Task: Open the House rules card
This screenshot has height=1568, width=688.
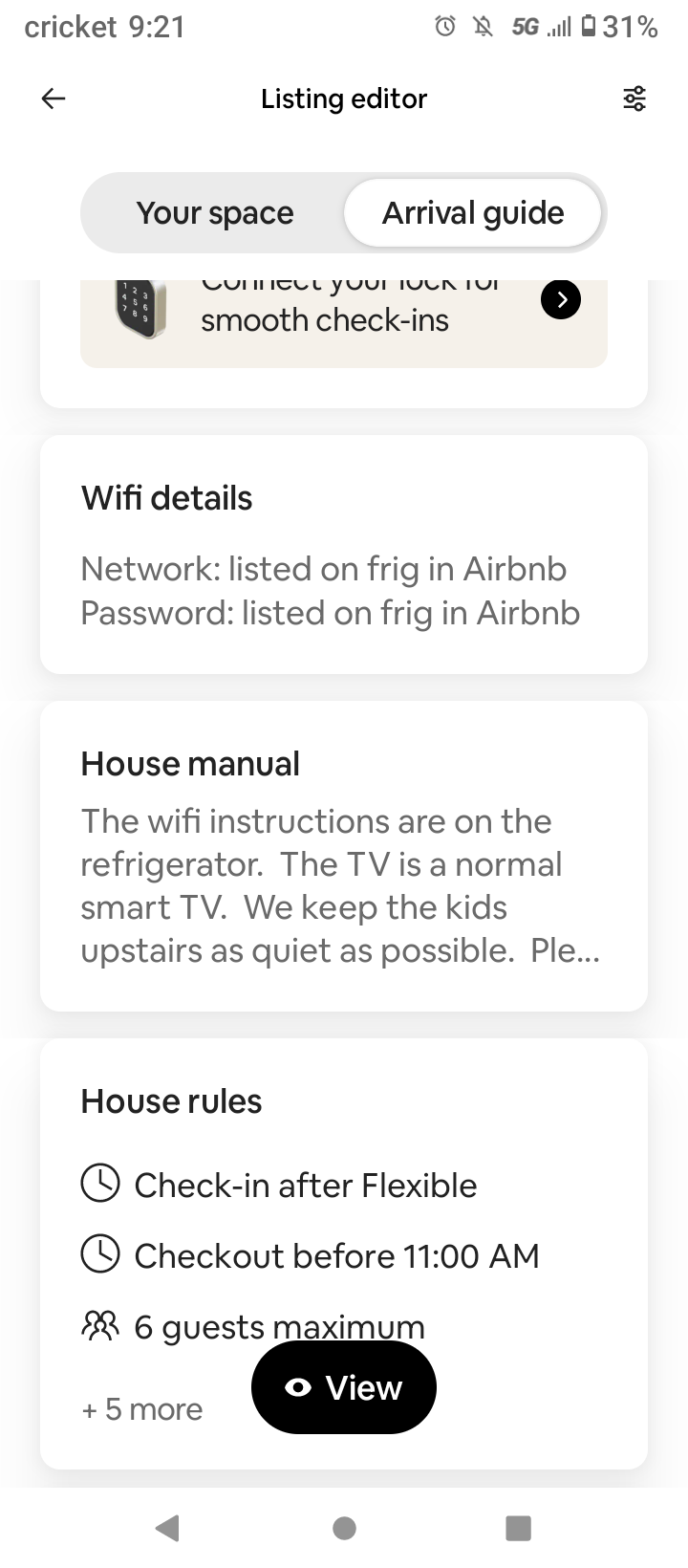Action: tap(344, 1254)
